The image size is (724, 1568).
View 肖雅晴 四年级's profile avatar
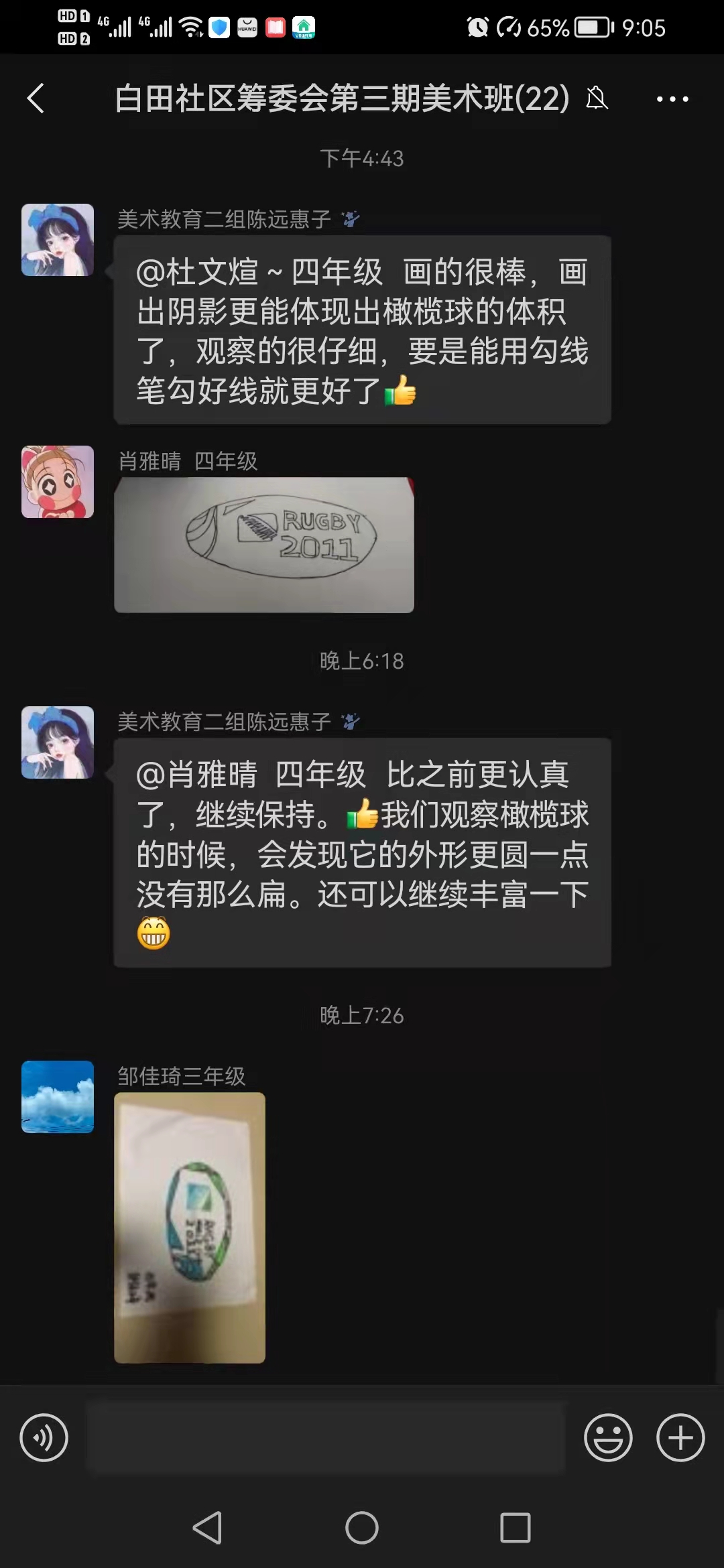coord(58,482)
